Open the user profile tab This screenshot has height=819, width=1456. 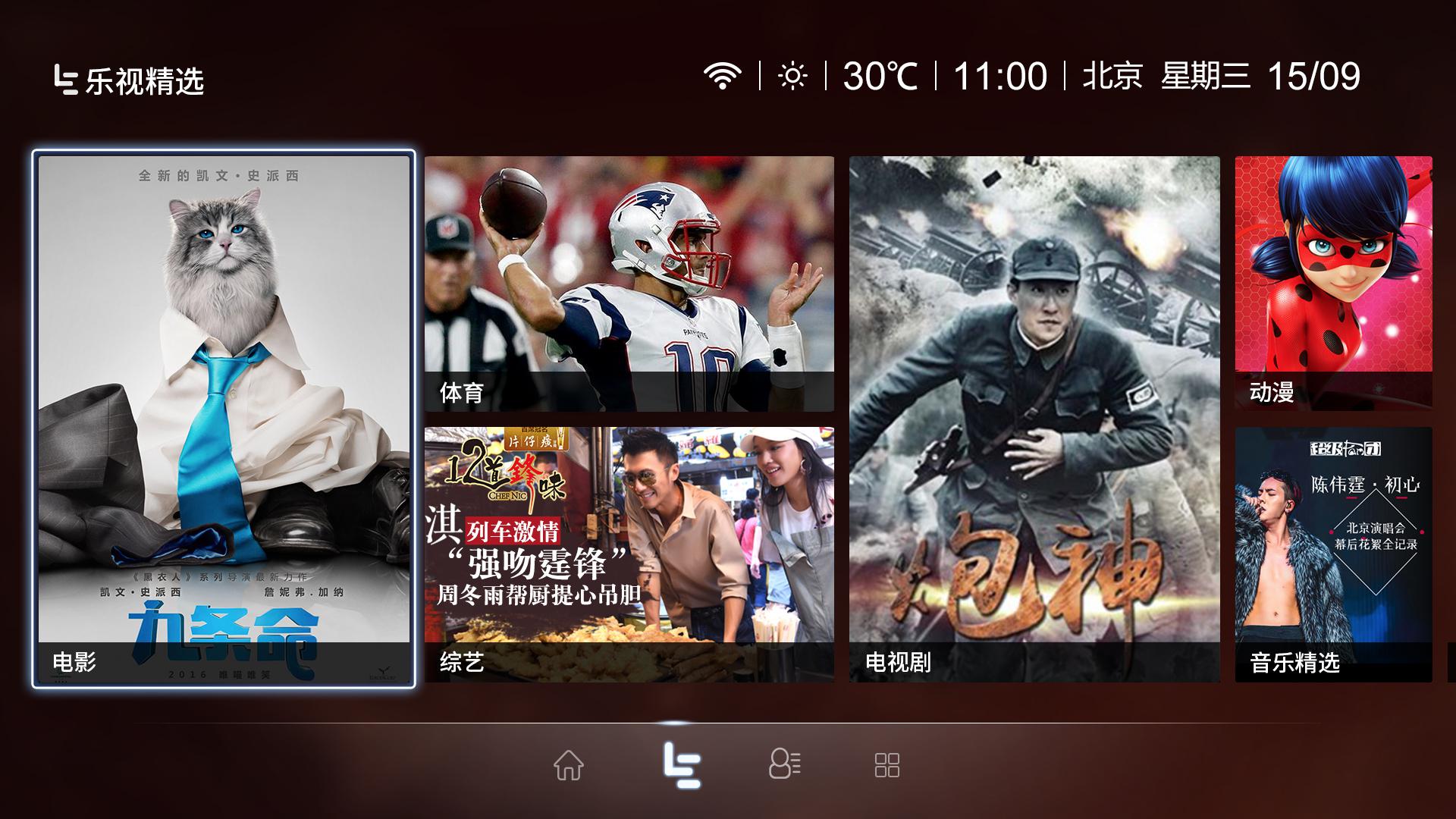click(x=785, y=764)
